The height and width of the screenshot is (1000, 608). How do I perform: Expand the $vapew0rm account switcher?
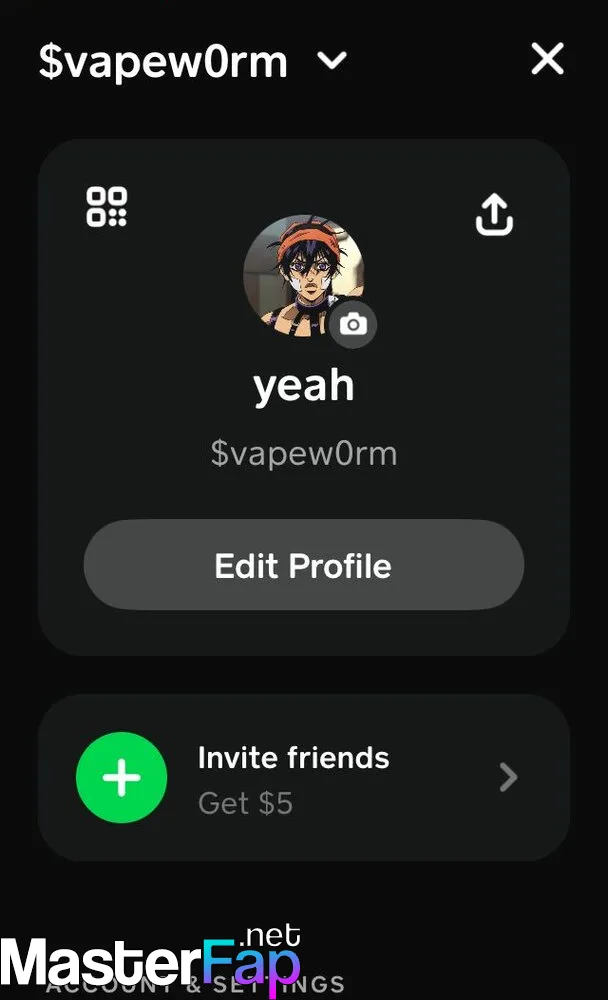332,61
